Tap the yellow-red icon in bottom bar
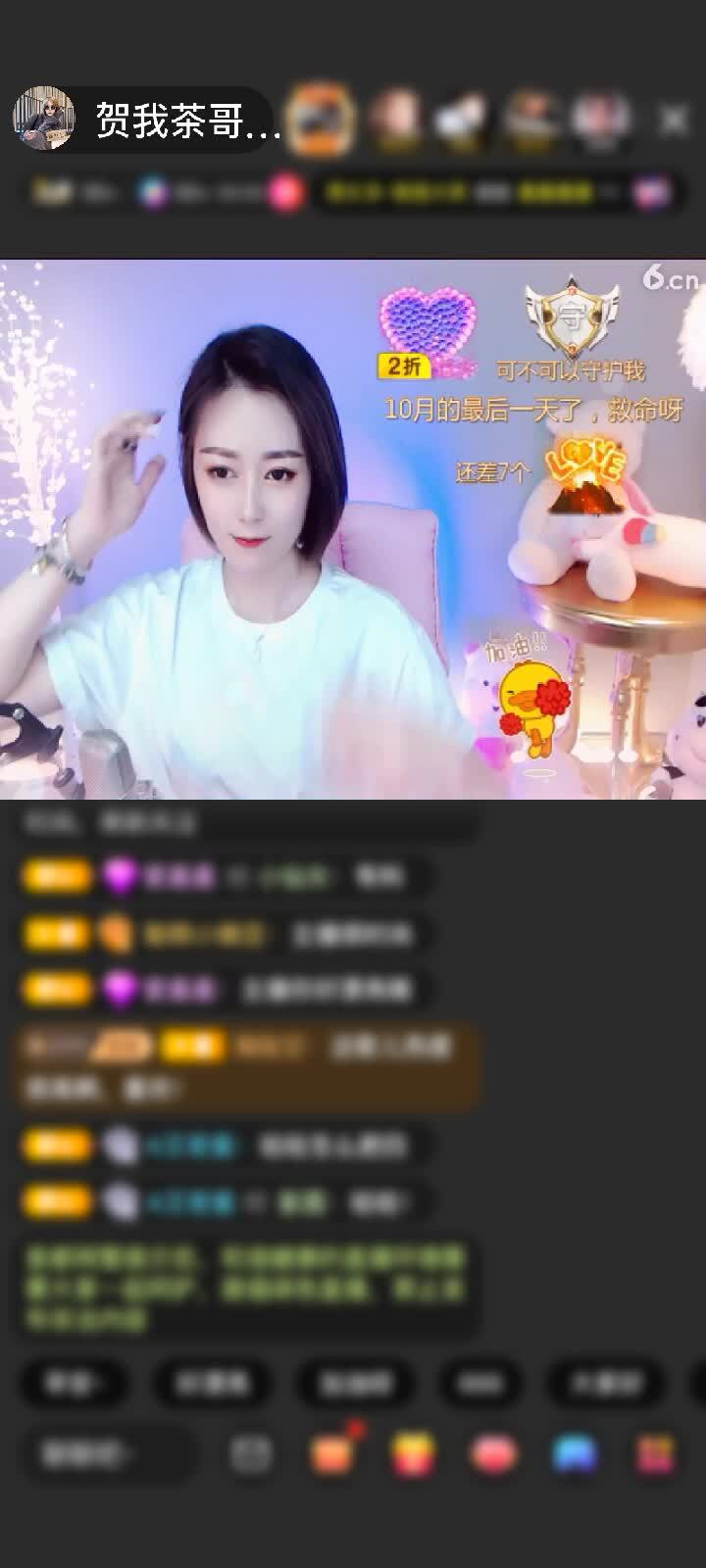This screenshot has height=1568, width=706. pyautogui.click(x=413, y=1454)
